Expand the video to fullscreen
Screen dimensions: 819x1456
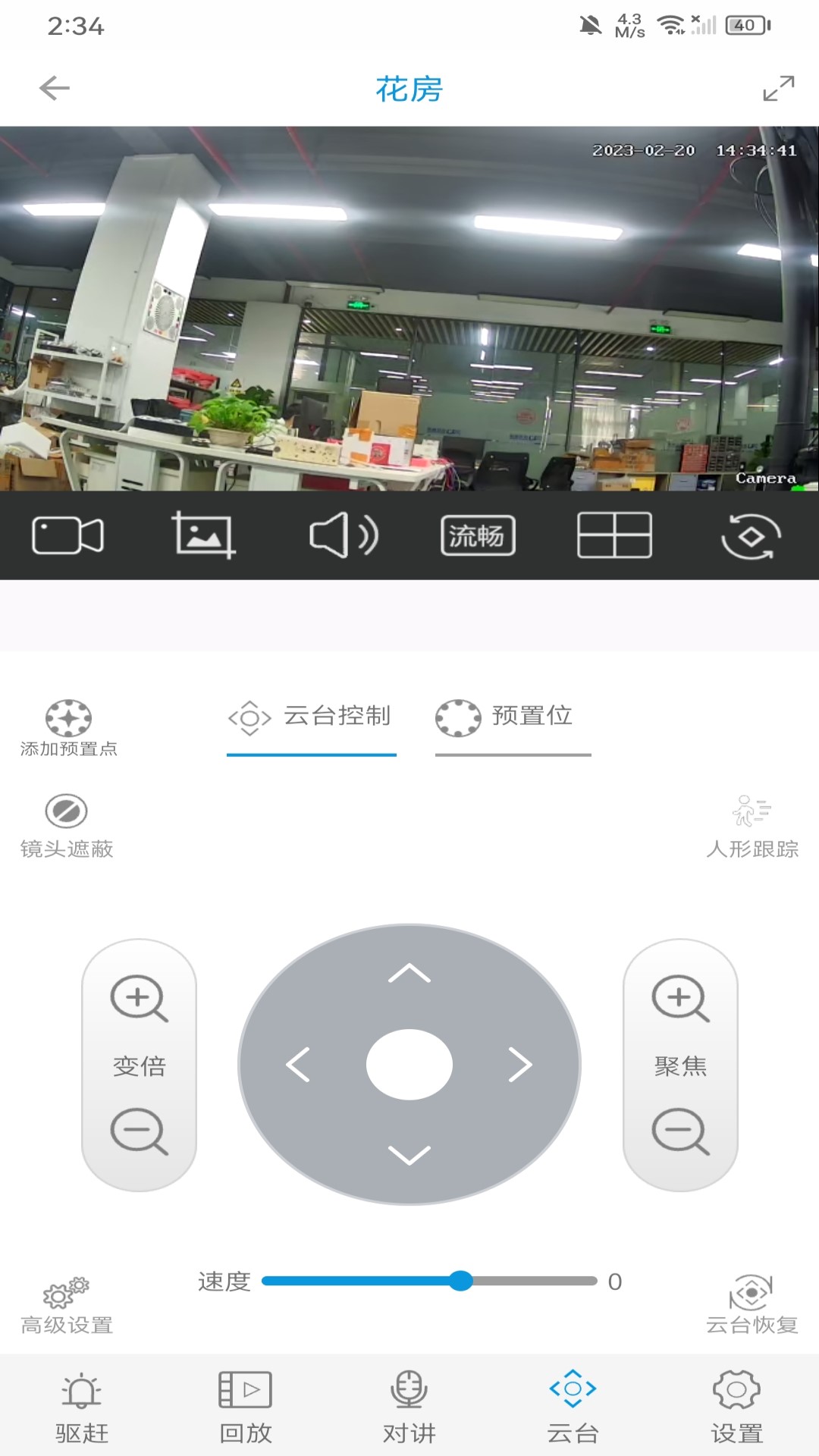(778, 88)
